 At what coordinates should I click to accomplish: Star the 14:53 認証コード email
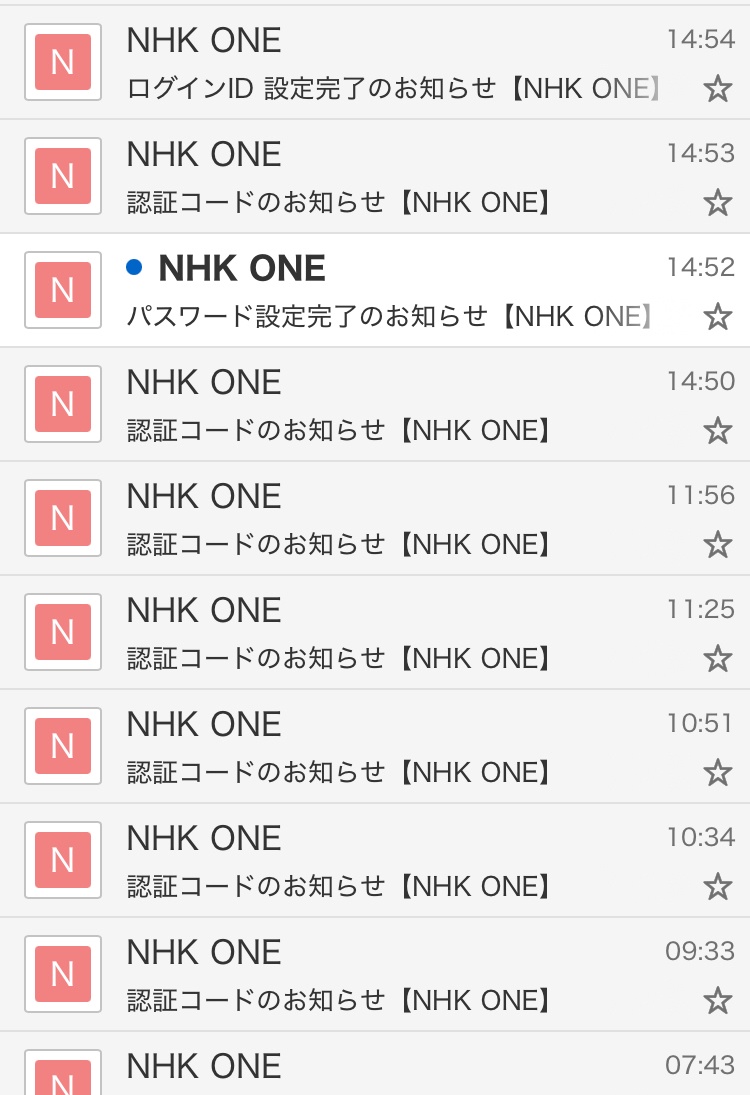click(717, 203)
